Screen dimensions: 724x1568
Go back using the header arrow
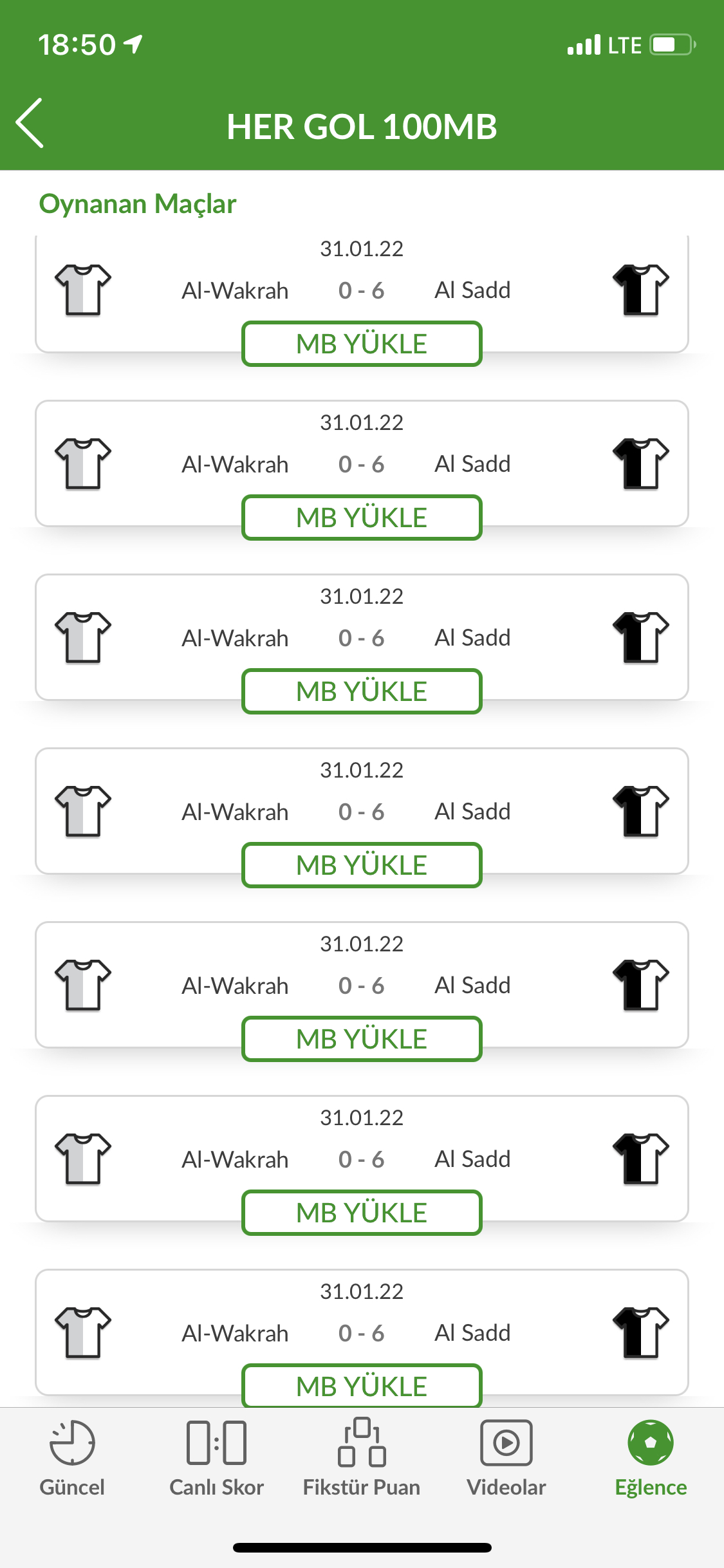(30, 123)
